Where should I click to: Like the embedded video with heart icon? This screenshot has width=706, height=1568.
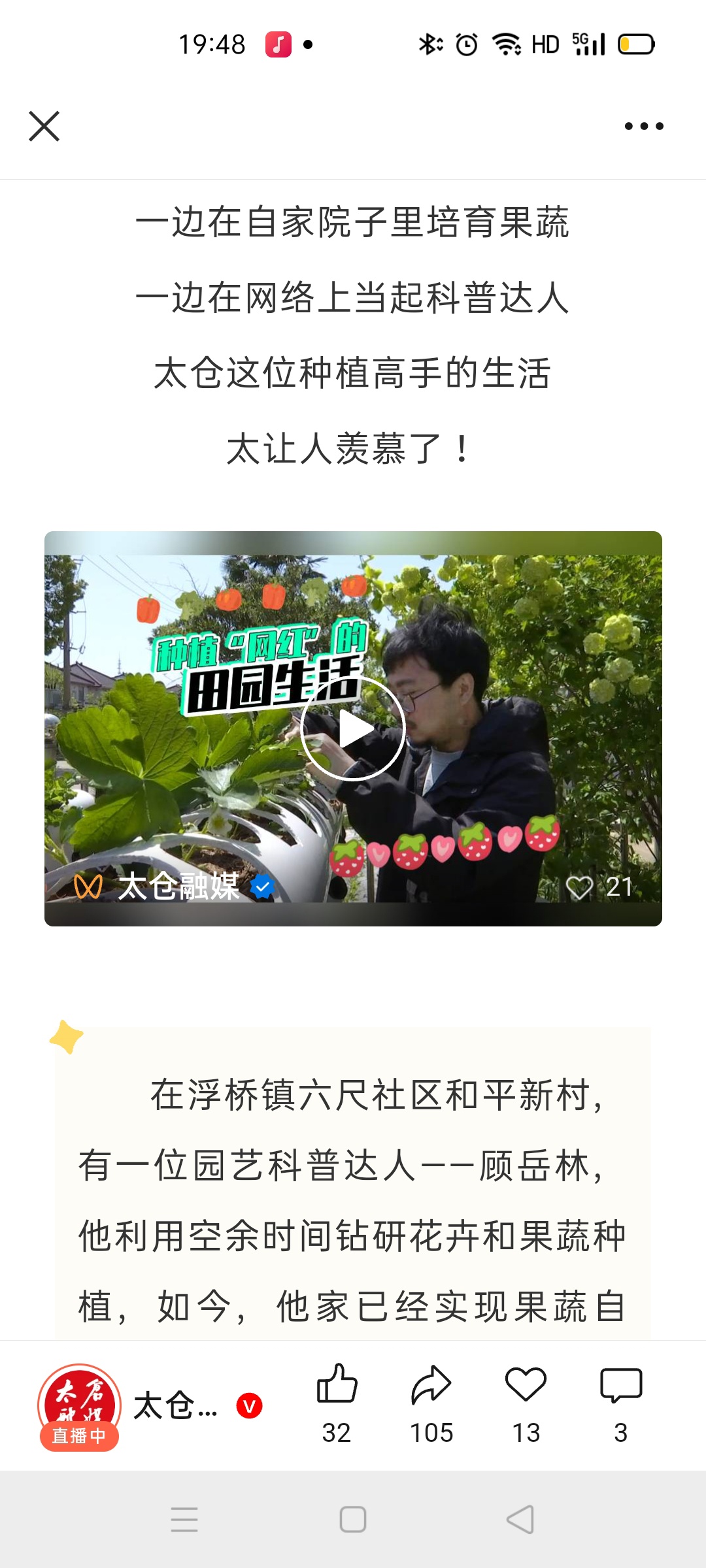(x=579, y=887)
